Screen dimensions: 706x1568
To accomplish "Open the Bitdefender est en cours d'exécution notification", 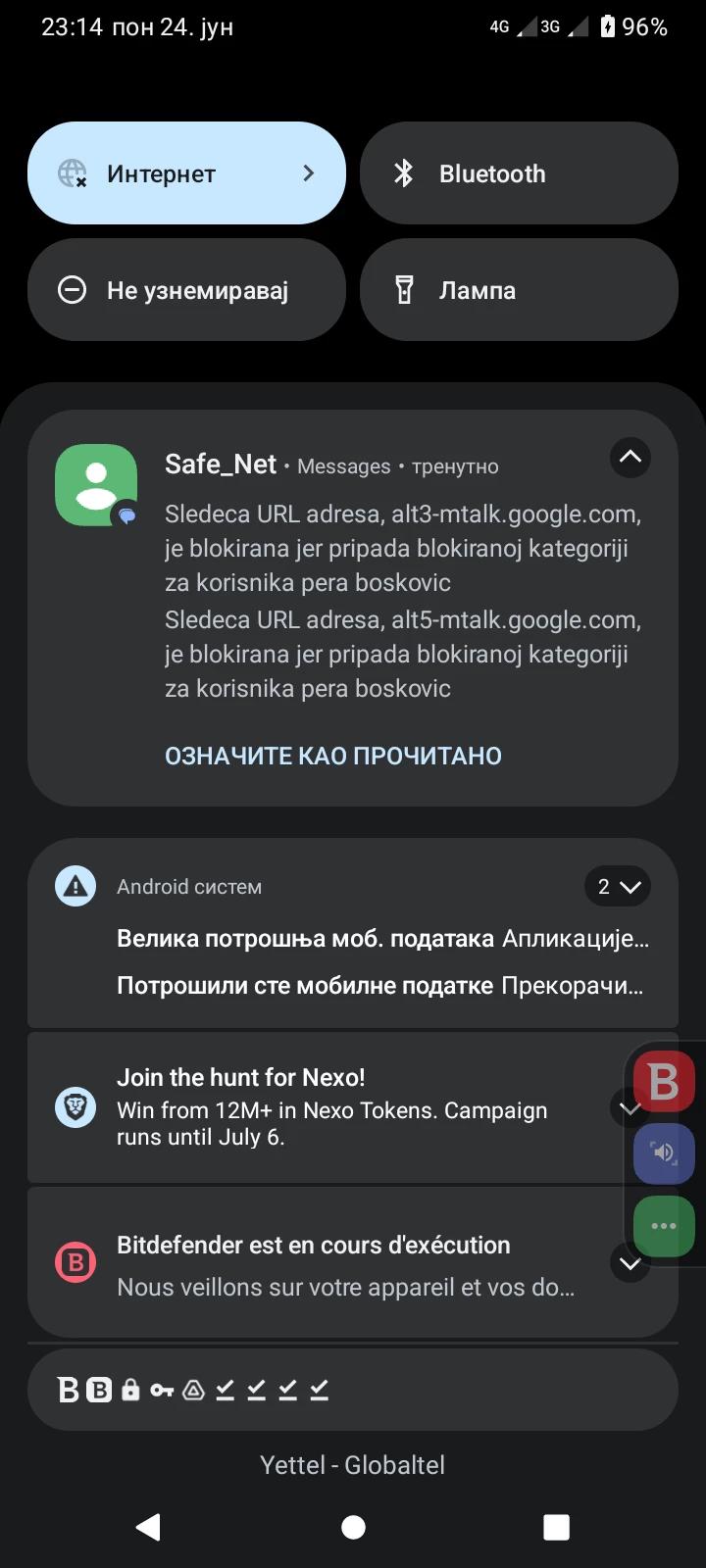I will click(324, 1264).
